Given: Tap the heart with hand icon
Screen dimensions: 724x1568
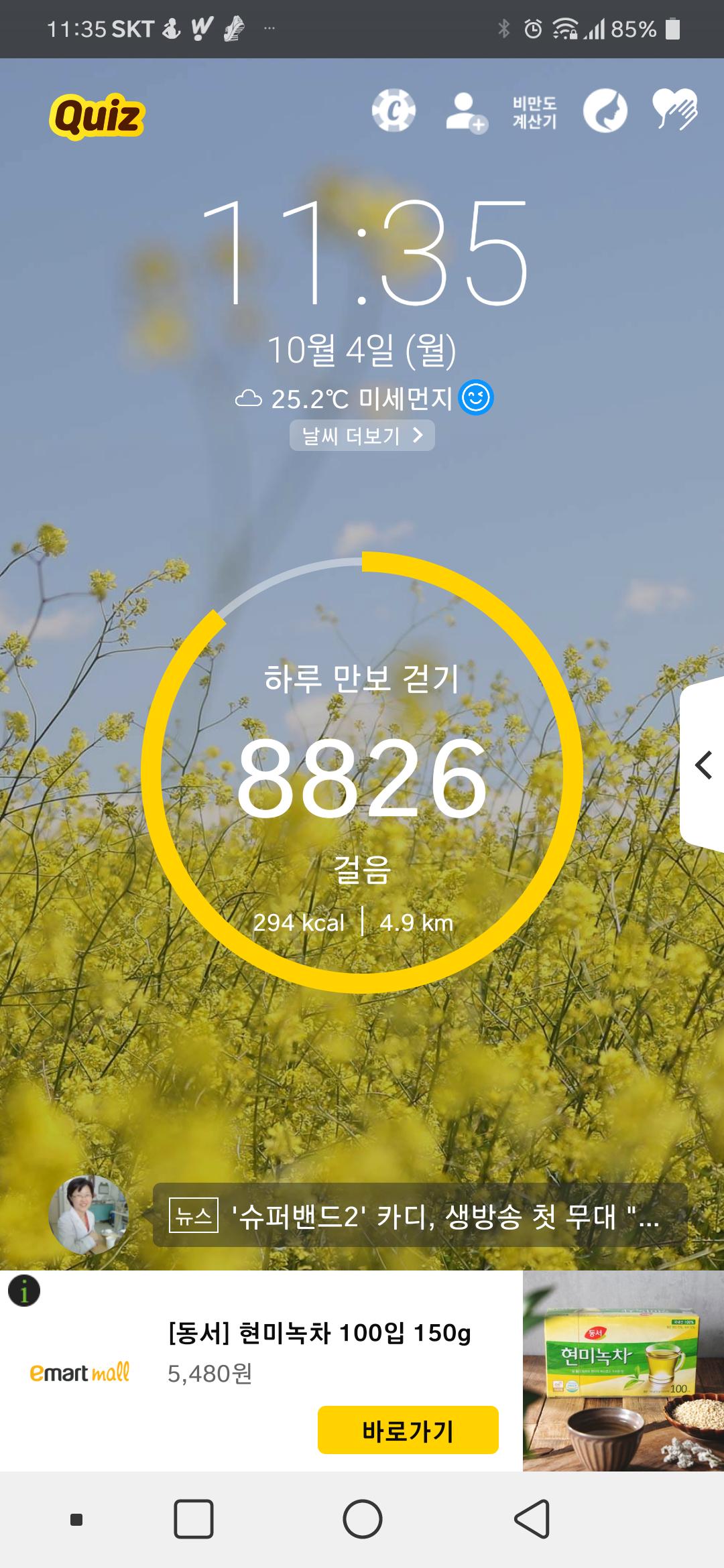Looking at the screenshot, I should click(675, 110).
